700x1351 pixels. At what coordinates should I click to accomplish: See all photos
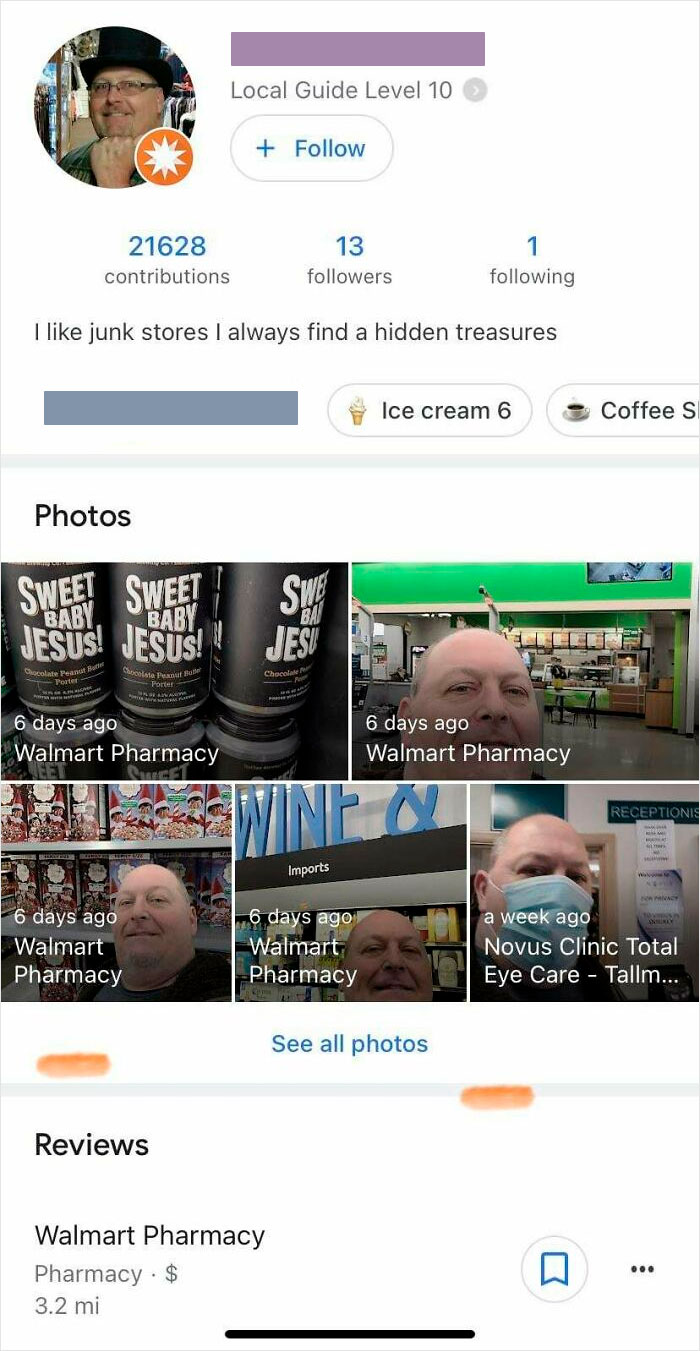click(x=349, y=1043)
